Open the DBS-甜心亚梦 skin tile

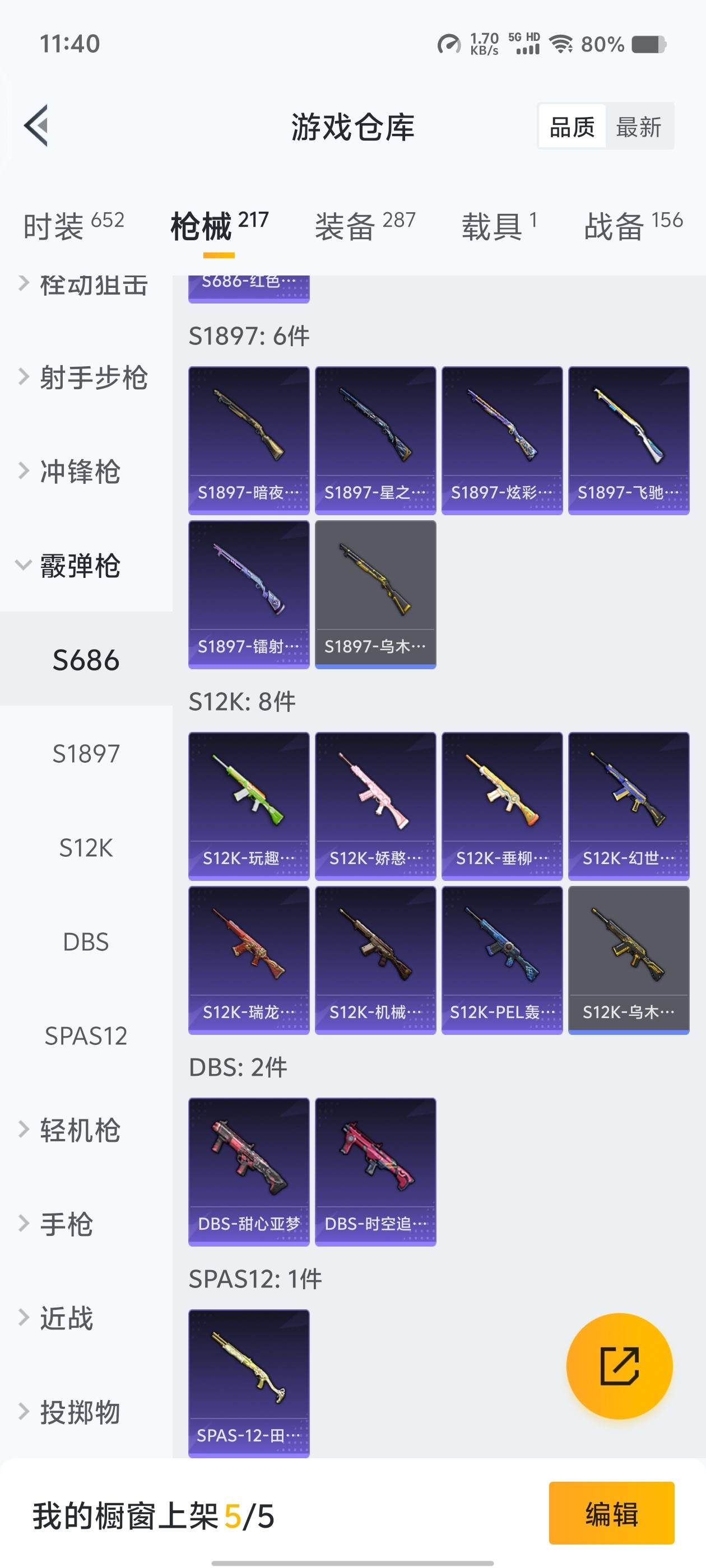[249, 1172]
